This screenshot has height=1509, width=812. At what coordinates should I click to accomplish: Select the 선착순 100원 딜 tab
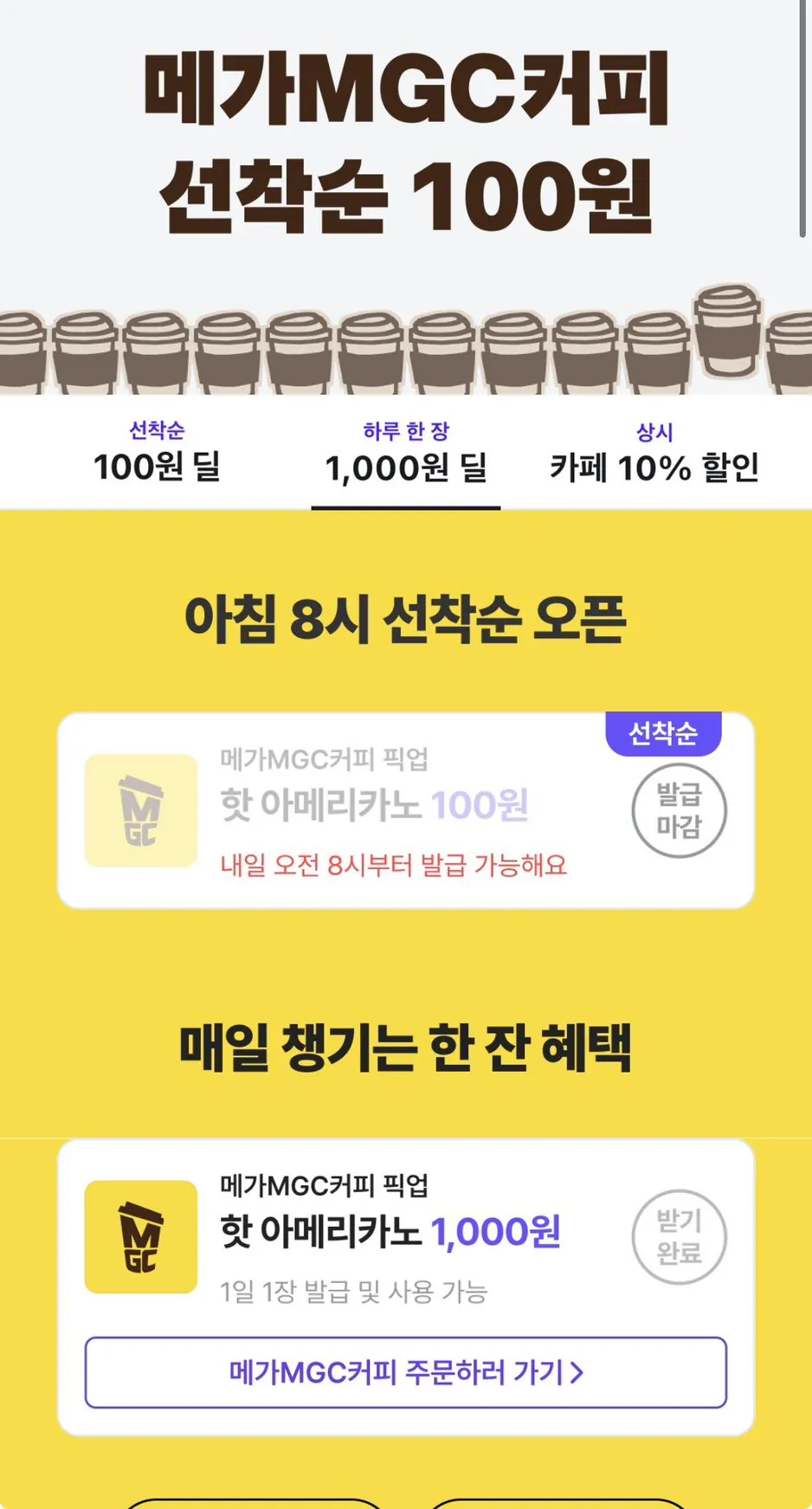point(158,452)
